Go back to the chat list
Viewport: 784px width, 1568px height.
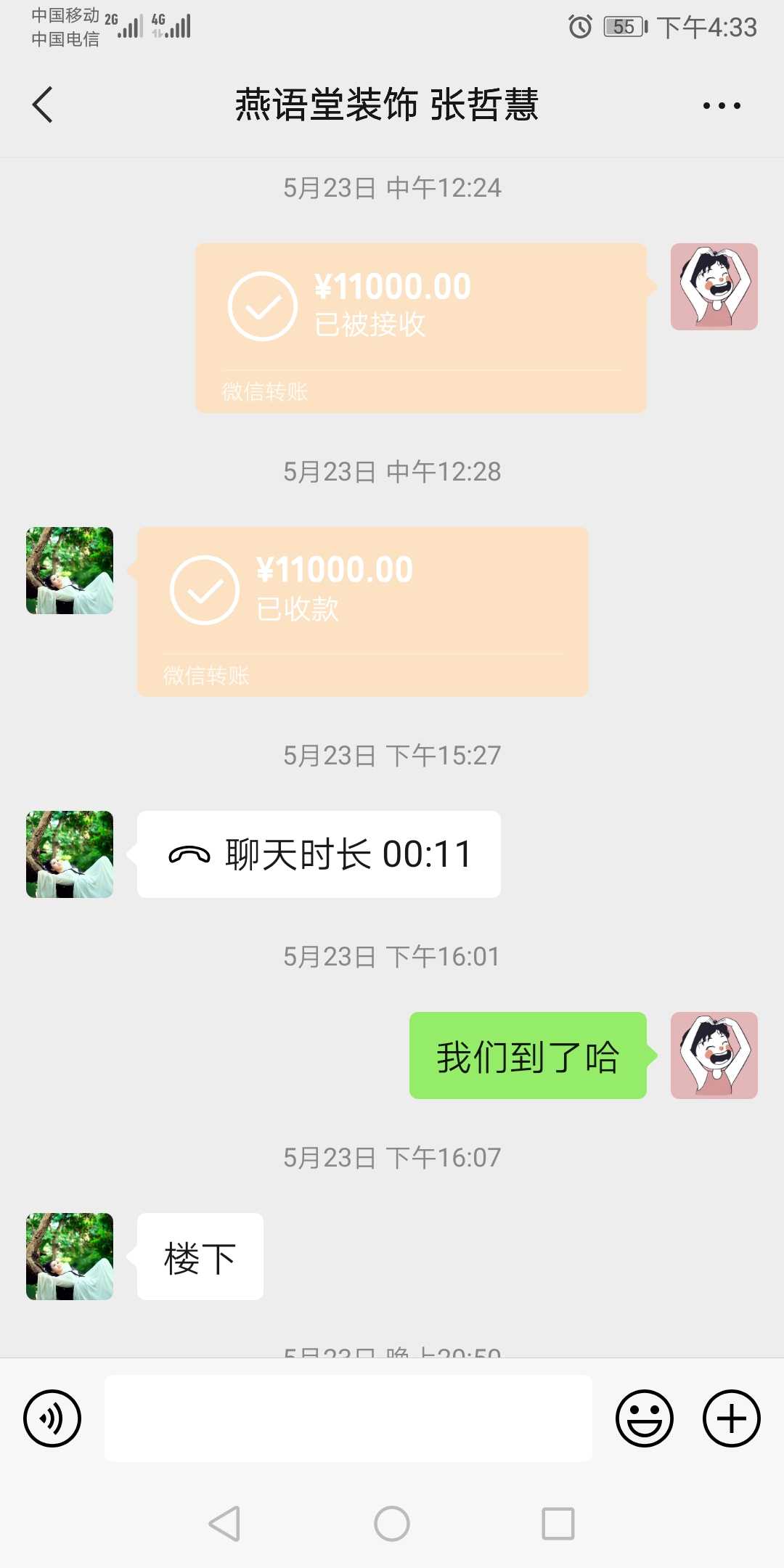[x=44, y=105]
